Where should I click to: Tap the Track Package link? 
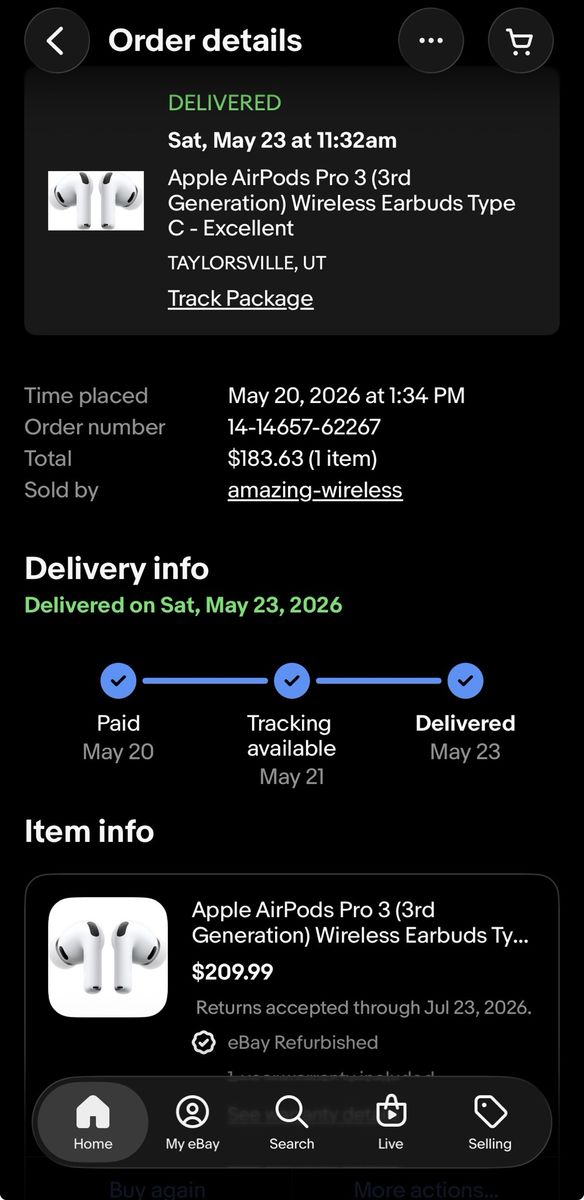[240, 298]
